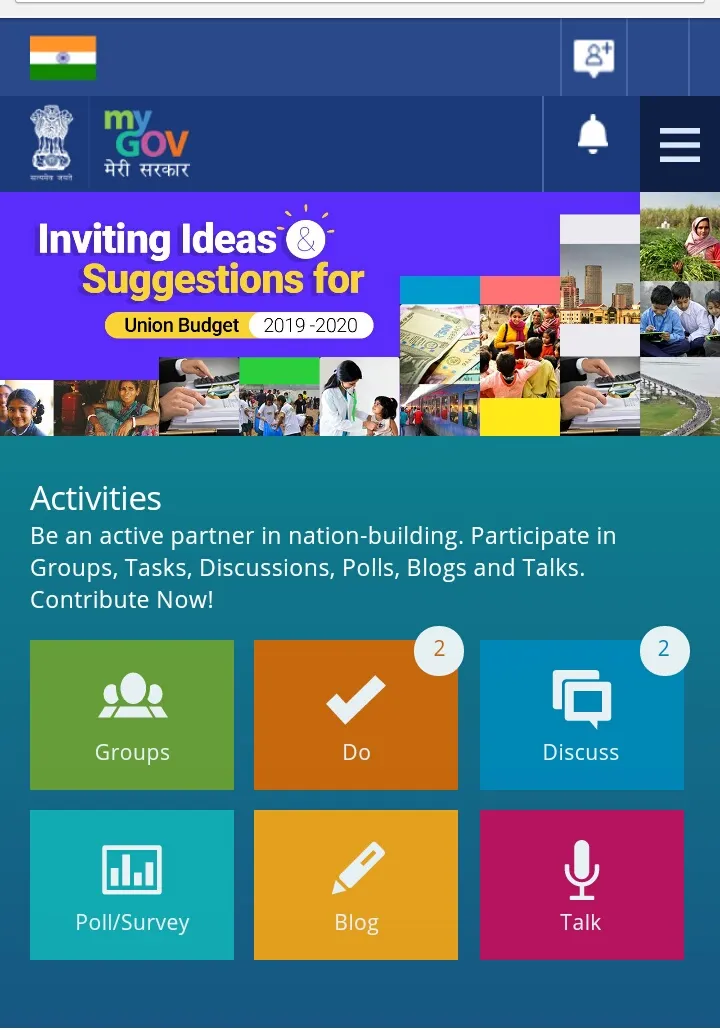This screenshot has height=1030, width=720.
Task: Open the Do tasks tile
Action: tap(356, 715)
